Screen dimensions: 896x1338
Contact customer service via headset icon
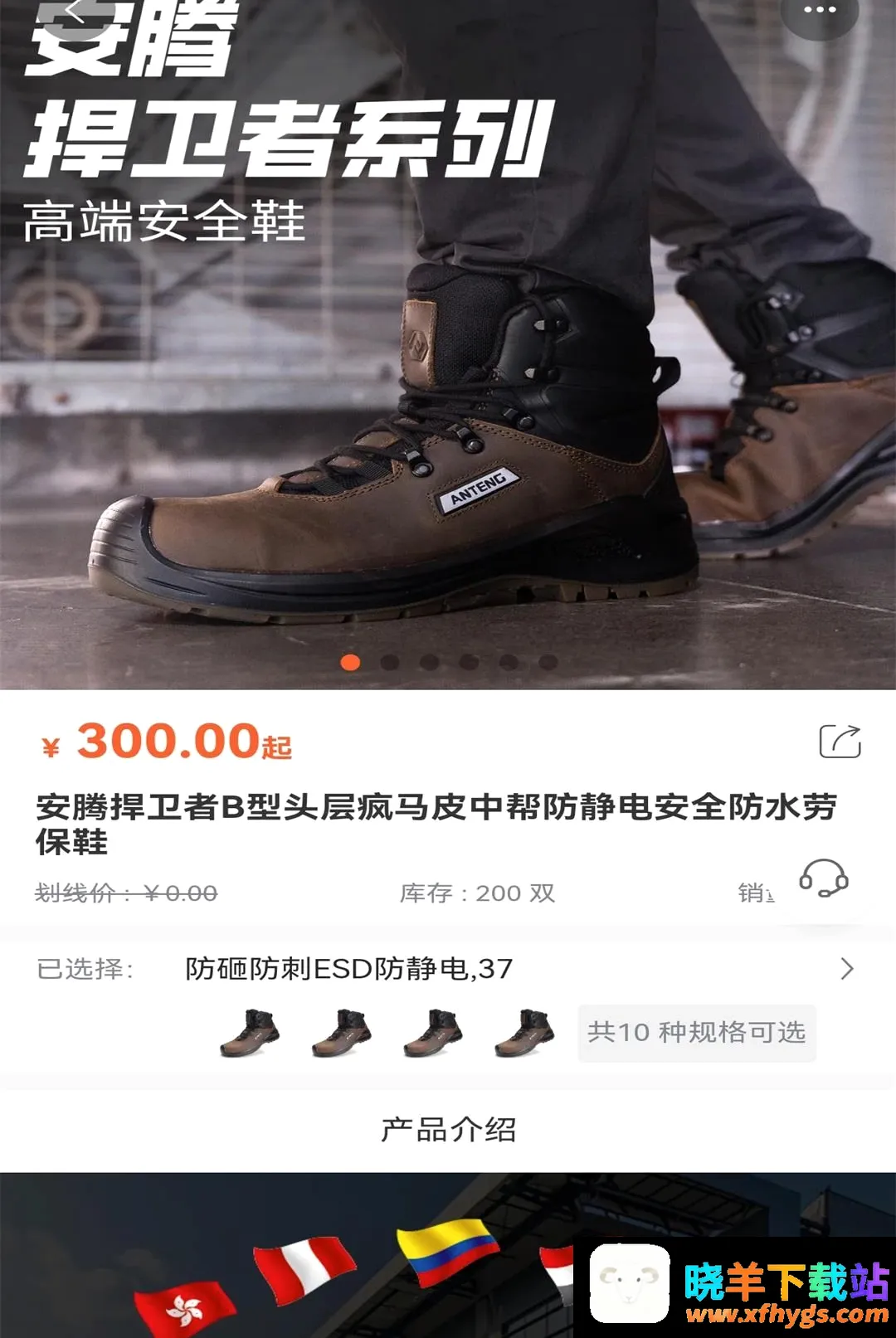823,878
